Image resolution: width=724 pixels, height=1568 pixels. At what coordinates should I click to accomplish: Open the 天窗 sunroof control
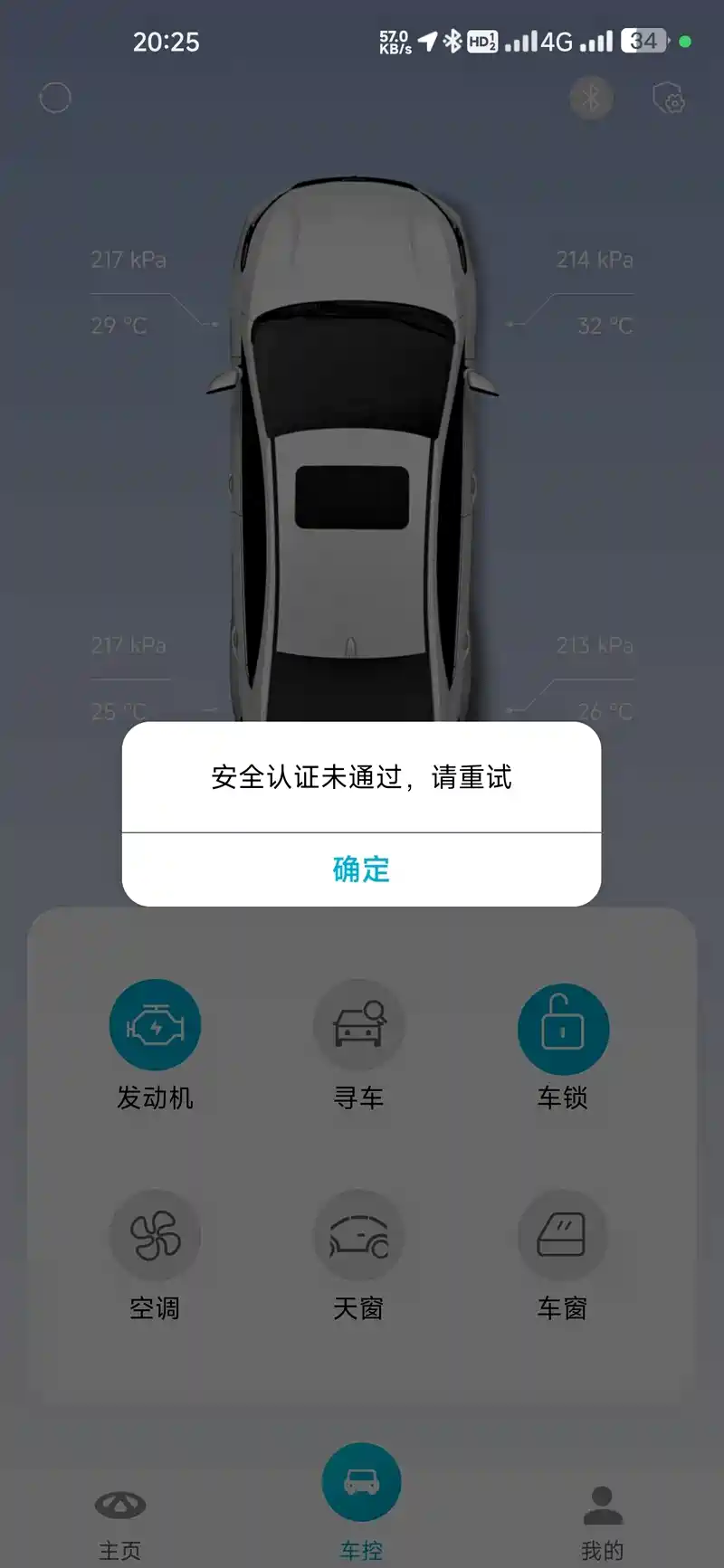click(x=358, y=1236)
